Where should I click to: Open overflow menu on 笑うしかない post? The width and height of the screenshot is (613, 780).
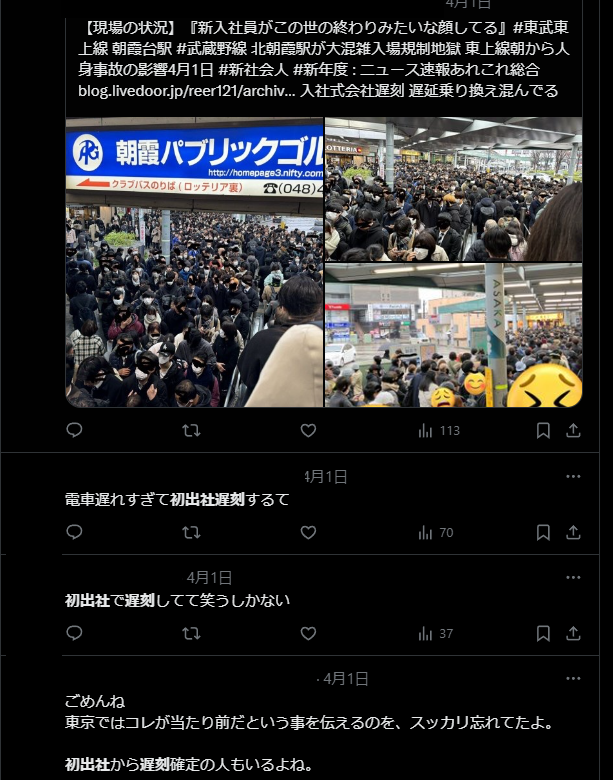573,577
